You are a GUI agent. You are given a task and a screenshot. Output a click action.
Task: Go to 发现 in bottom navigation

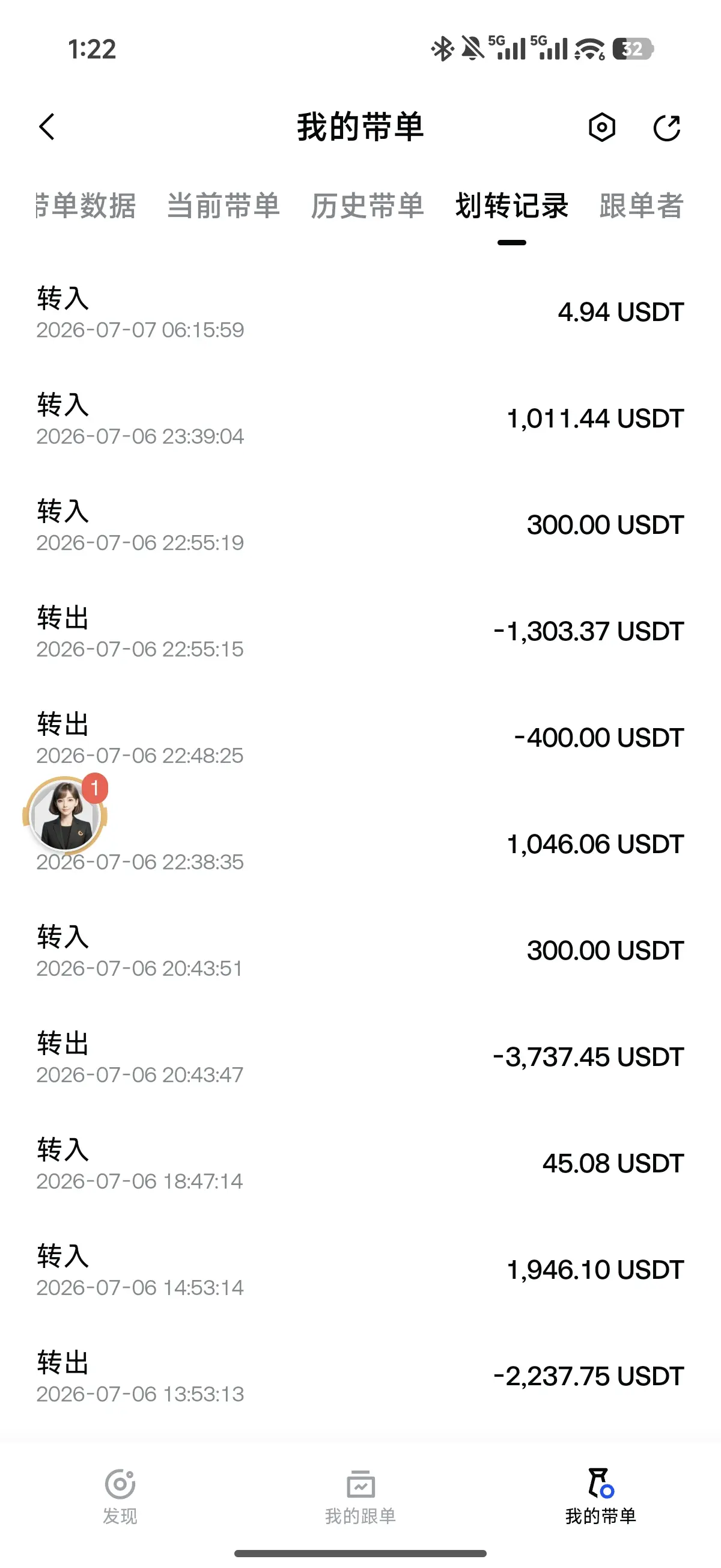click(x=120, y=1497)
